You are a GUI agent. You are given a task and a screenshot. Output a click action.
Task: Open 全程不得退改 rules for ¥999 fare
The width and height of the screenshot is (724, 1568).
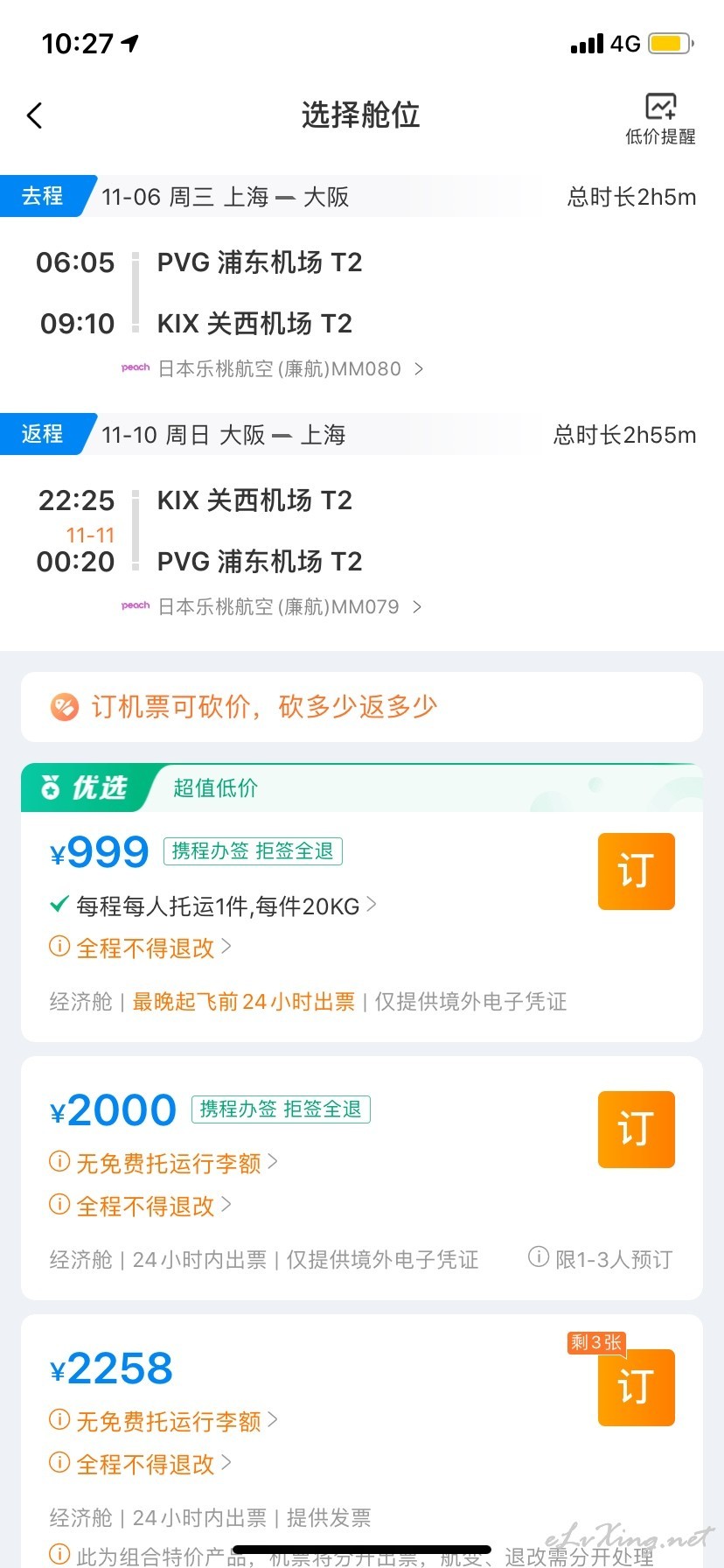(x=141, y=948)
